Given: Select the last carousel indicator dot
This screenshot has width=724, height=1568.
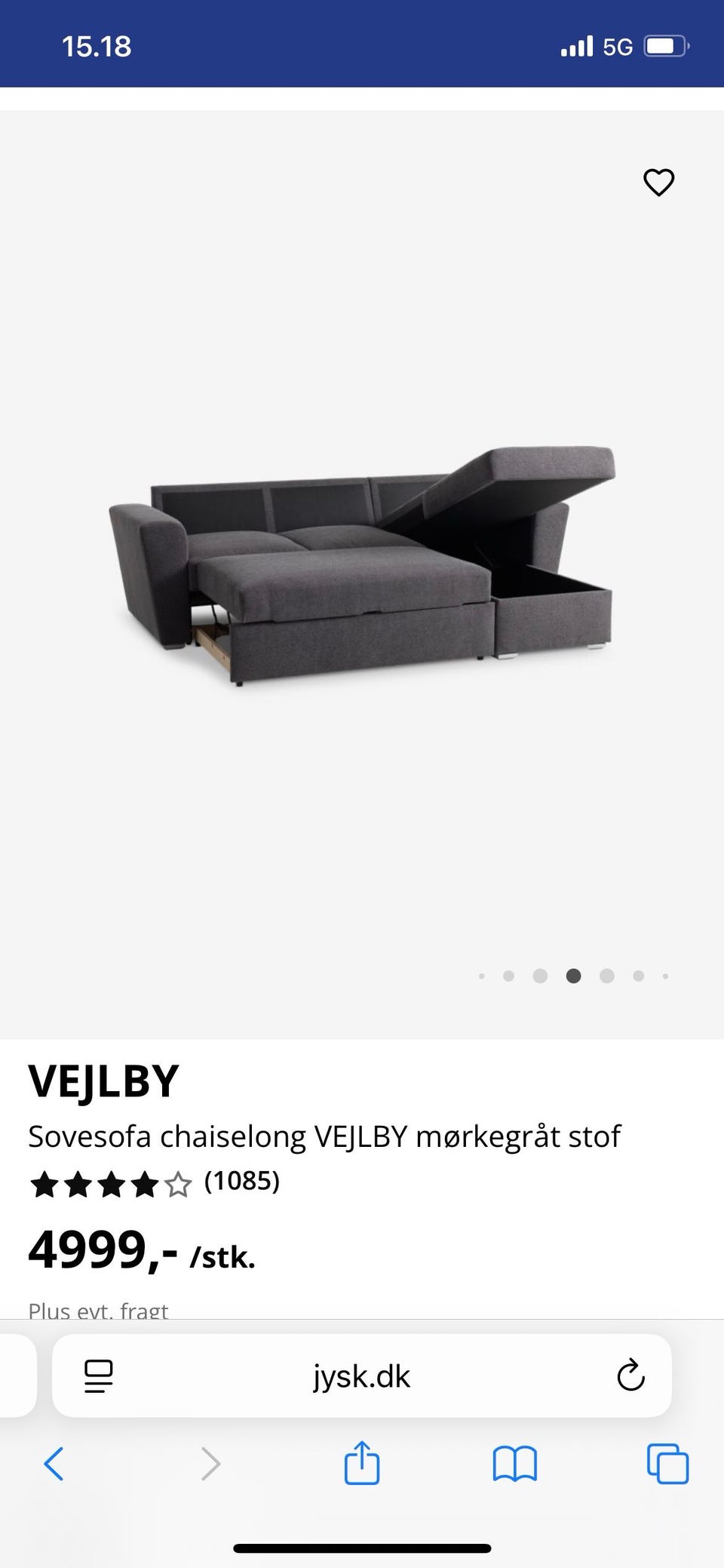Looking at the screenshot, I should pos(665,976).
